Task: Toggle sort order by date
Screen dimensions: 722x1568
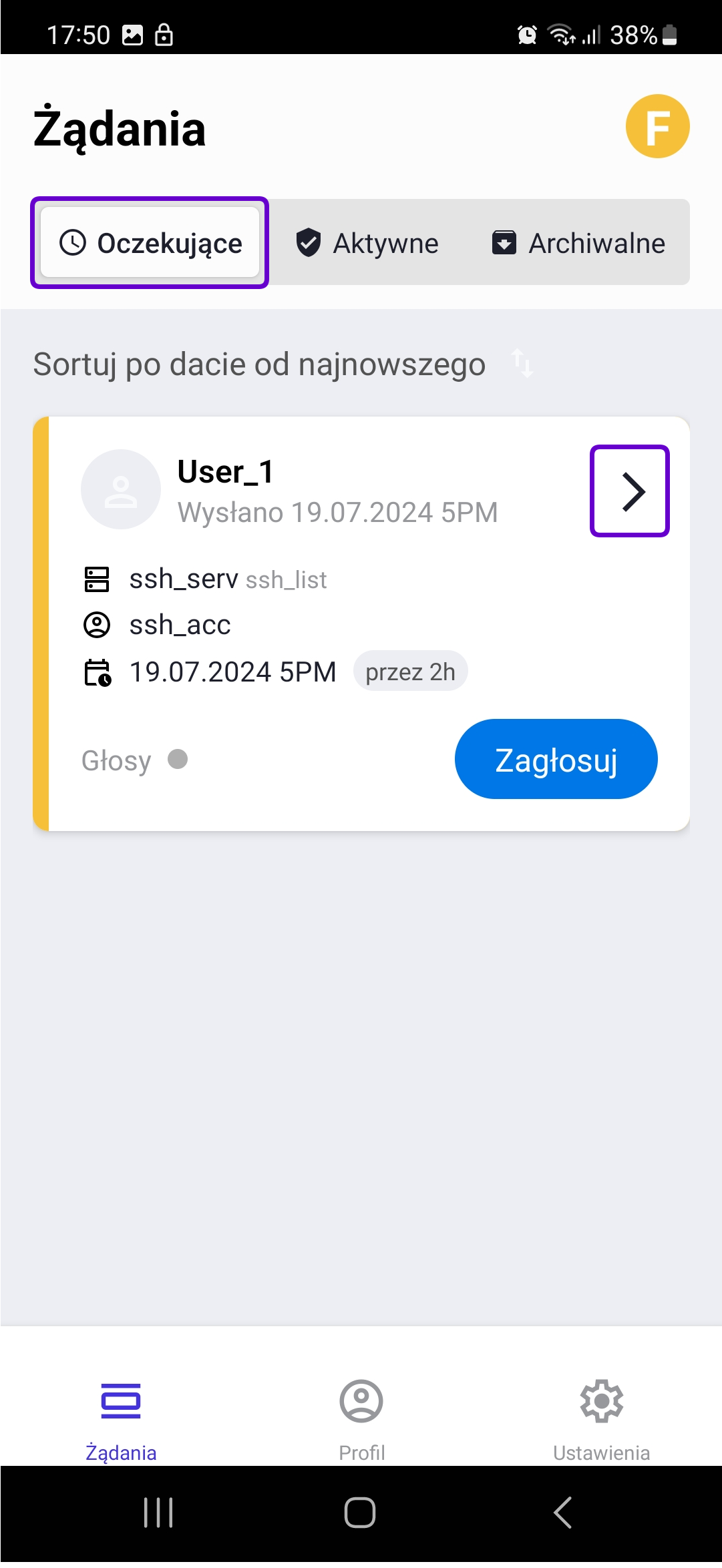Action: pos(284,364)
